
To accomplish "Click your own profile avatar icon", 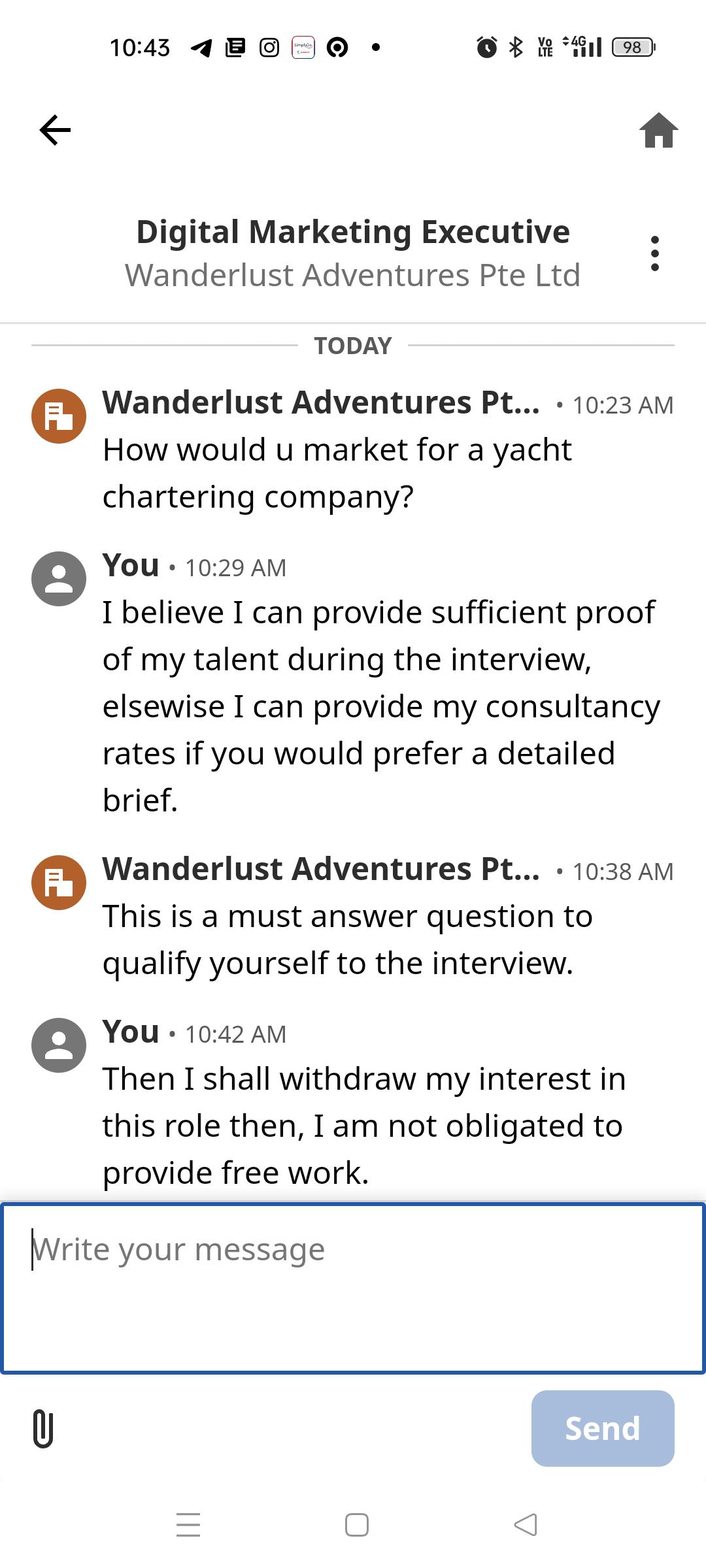I will click(58, 578).
